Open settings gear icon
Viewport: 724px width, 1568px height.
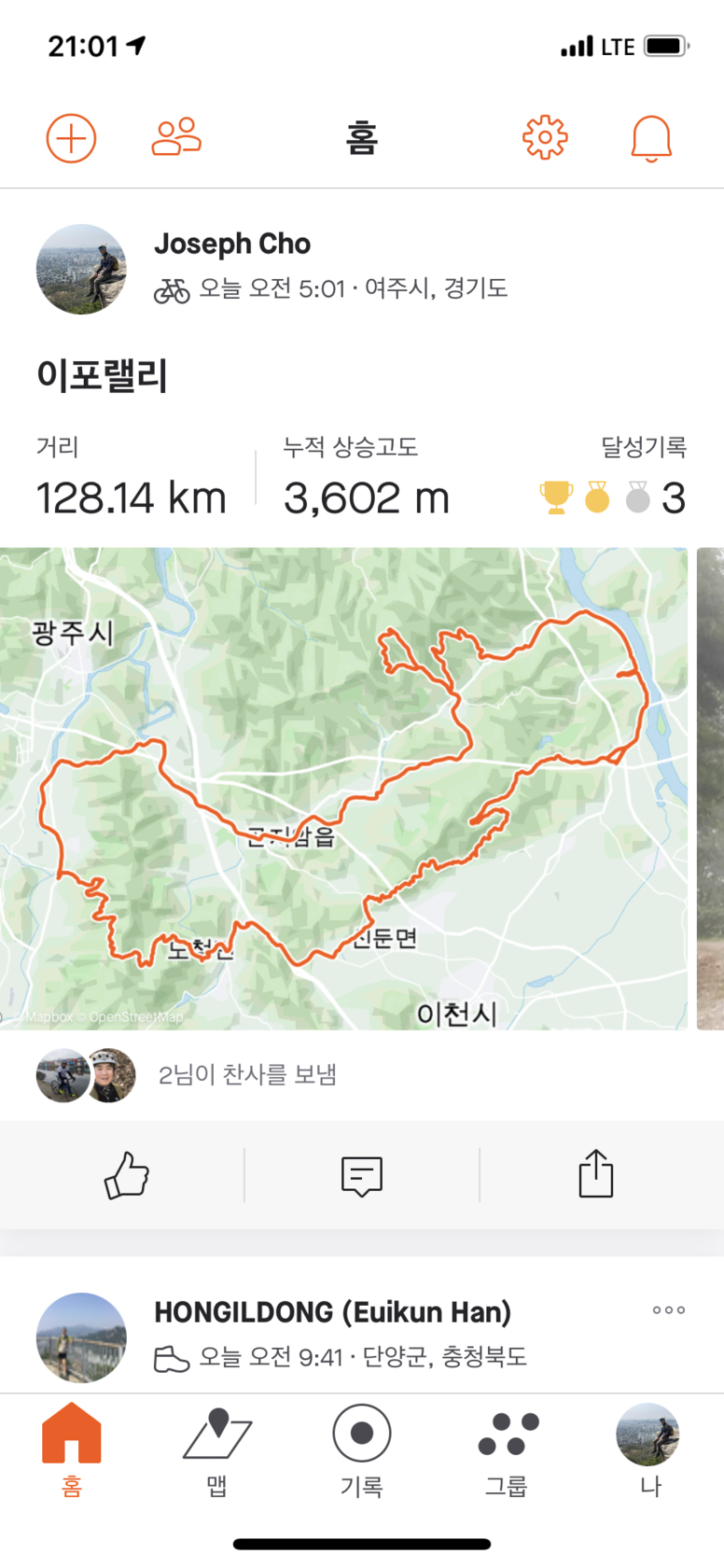pyautogui.click(x=545, y=138)
